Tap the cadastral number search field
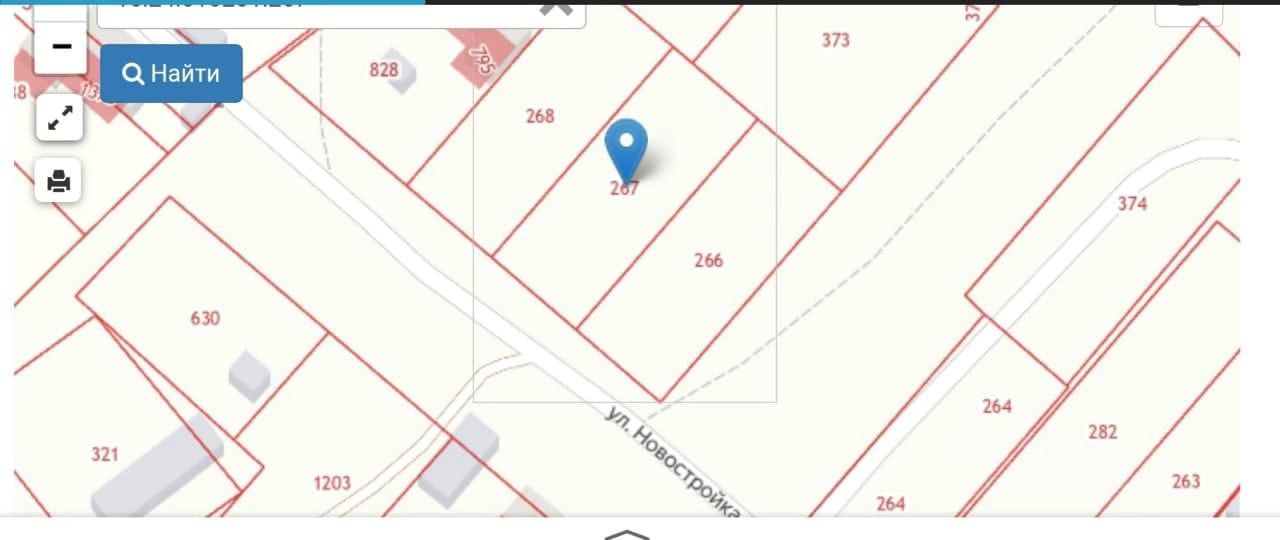This screenshot has height=540, width=1280. pyautogui.click(x=320, y=10)
